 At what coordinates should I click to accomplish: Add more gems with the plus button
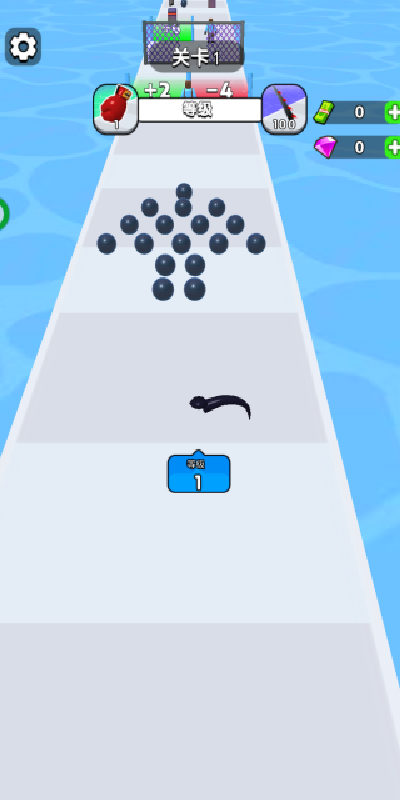(393, 147)
